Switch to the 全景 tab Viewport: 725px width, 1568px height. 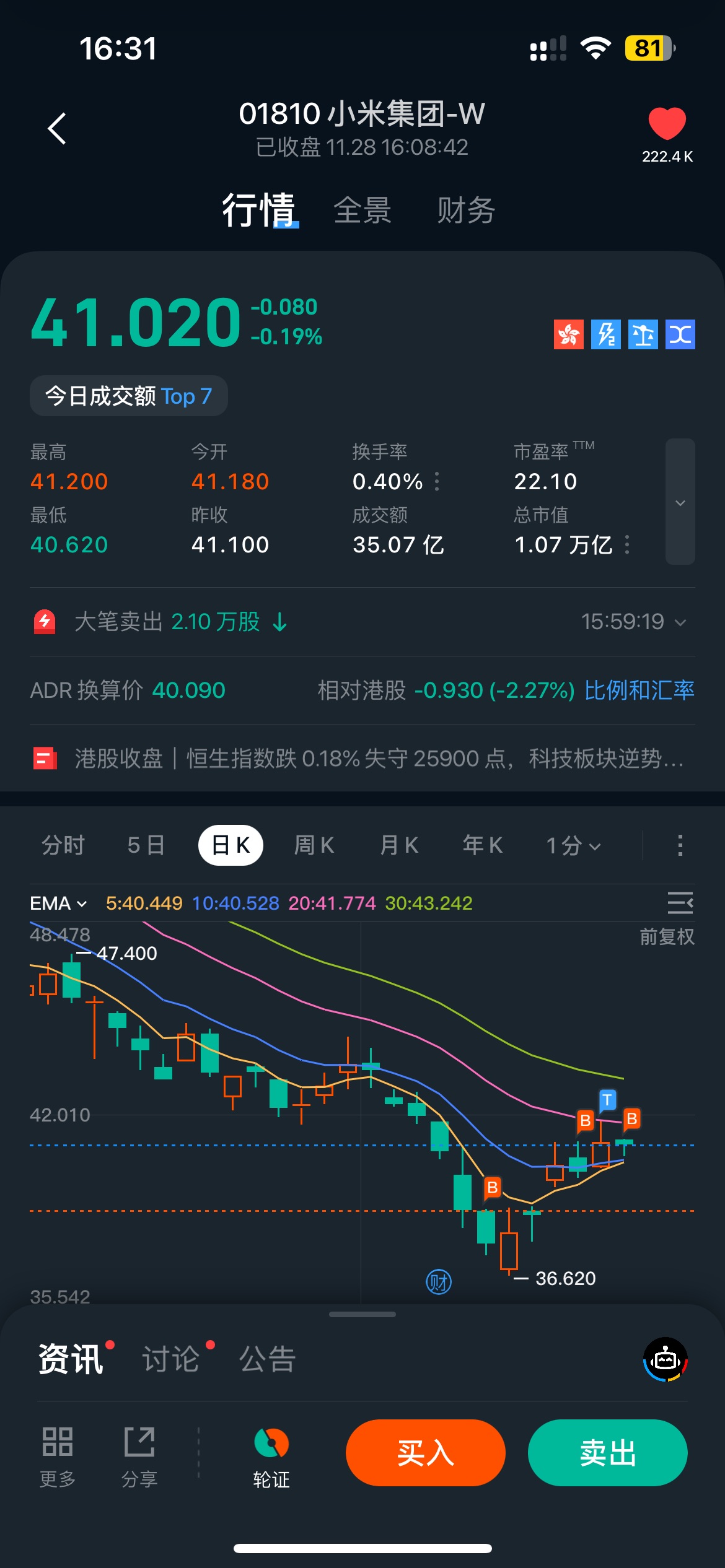coord(362,210)
